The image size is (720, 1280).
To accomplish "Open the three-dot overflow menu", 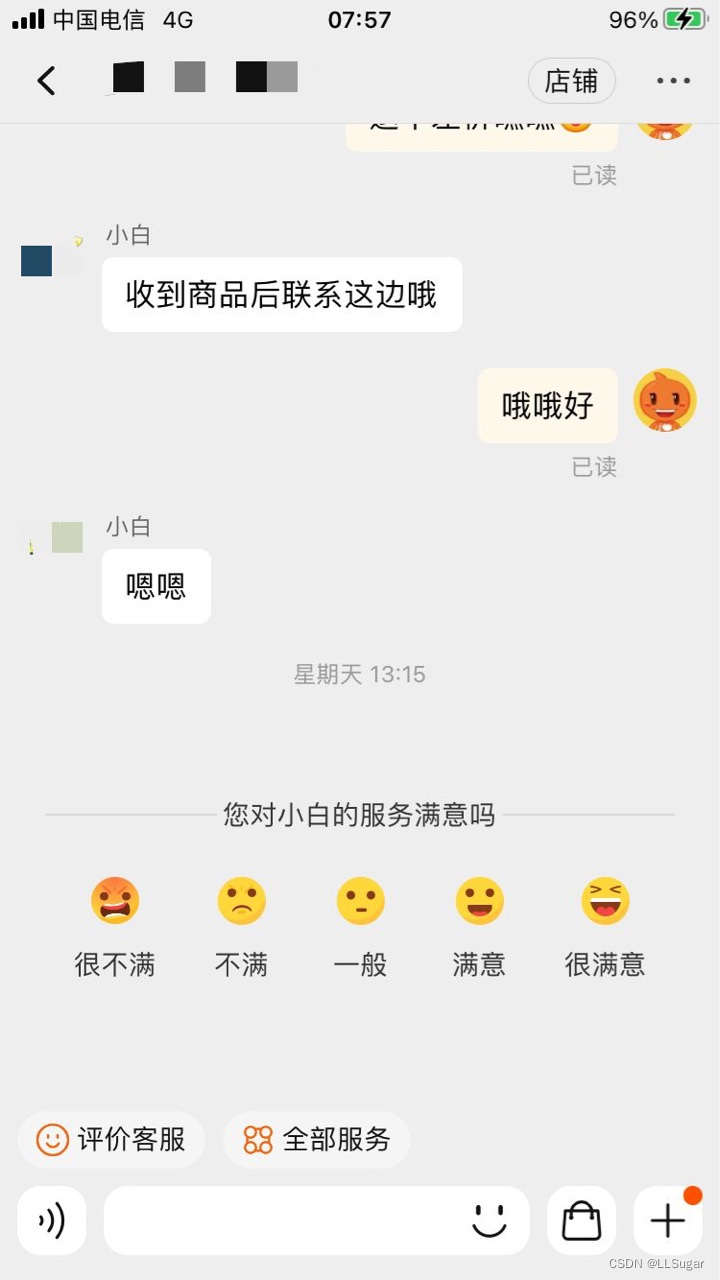I will 673,81.
